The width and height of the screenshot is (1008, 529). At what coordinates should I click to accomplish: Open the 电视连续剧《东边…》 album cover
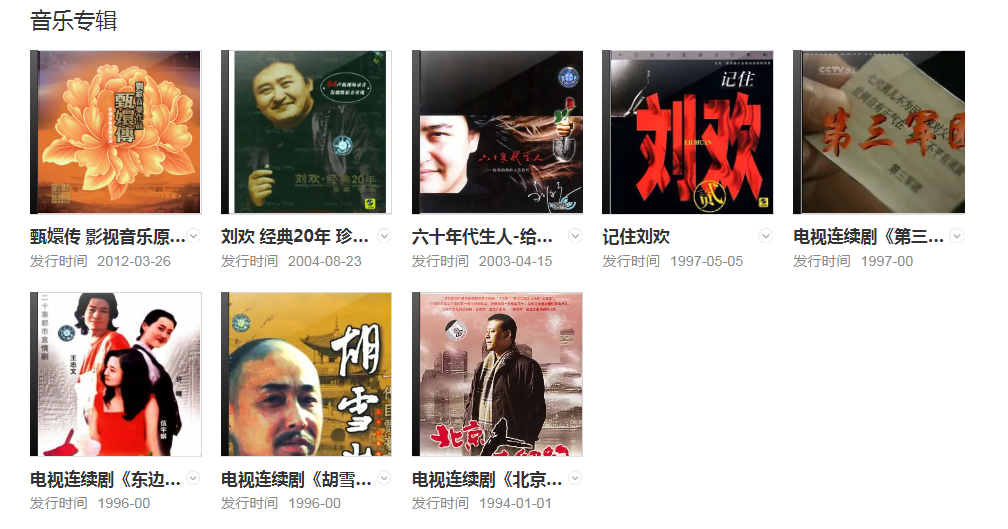[x=116, y=374]
